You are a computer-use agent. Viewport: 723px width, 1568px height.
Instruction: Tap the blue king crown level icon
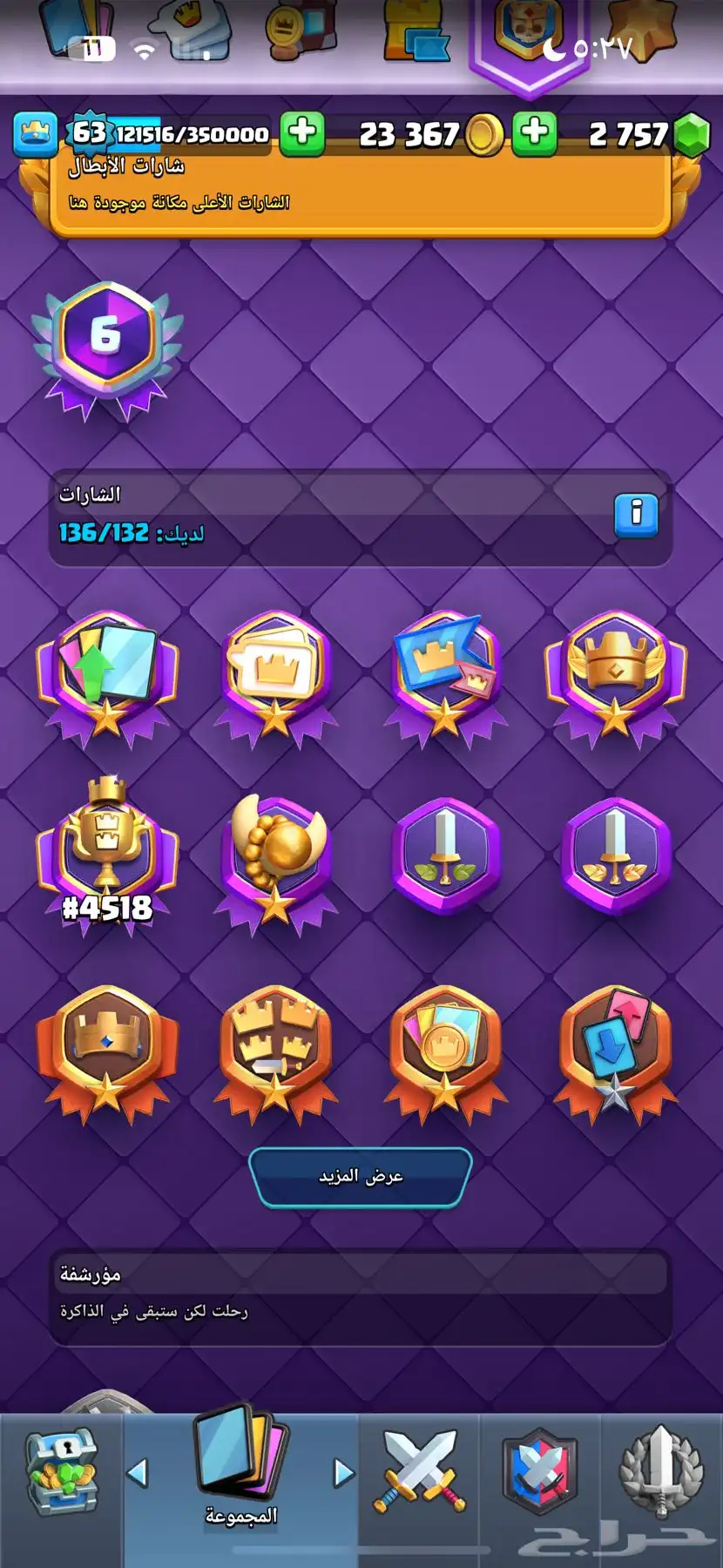(36, 134)
